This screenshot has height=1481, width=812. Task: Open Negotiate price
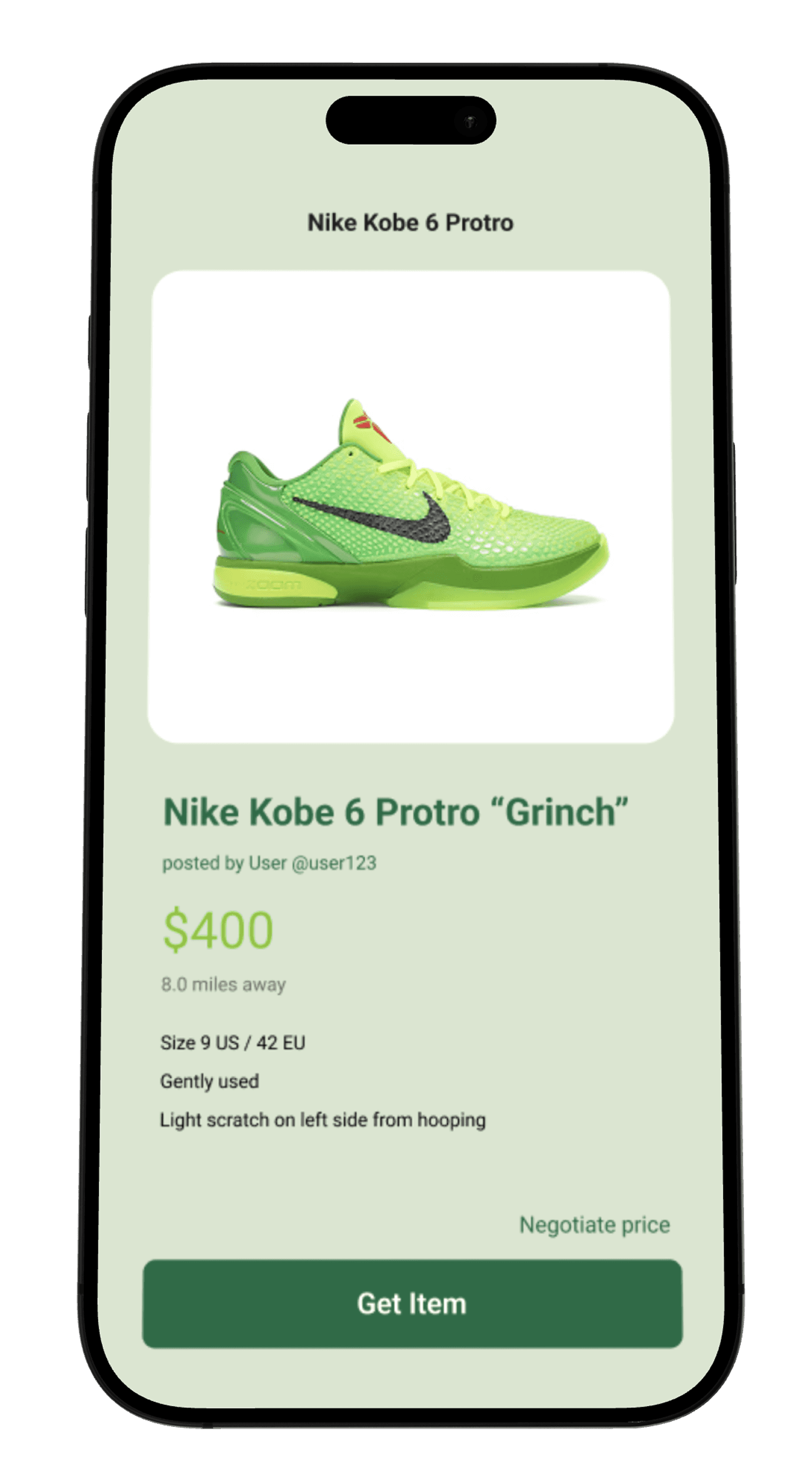coord(594,1225)
